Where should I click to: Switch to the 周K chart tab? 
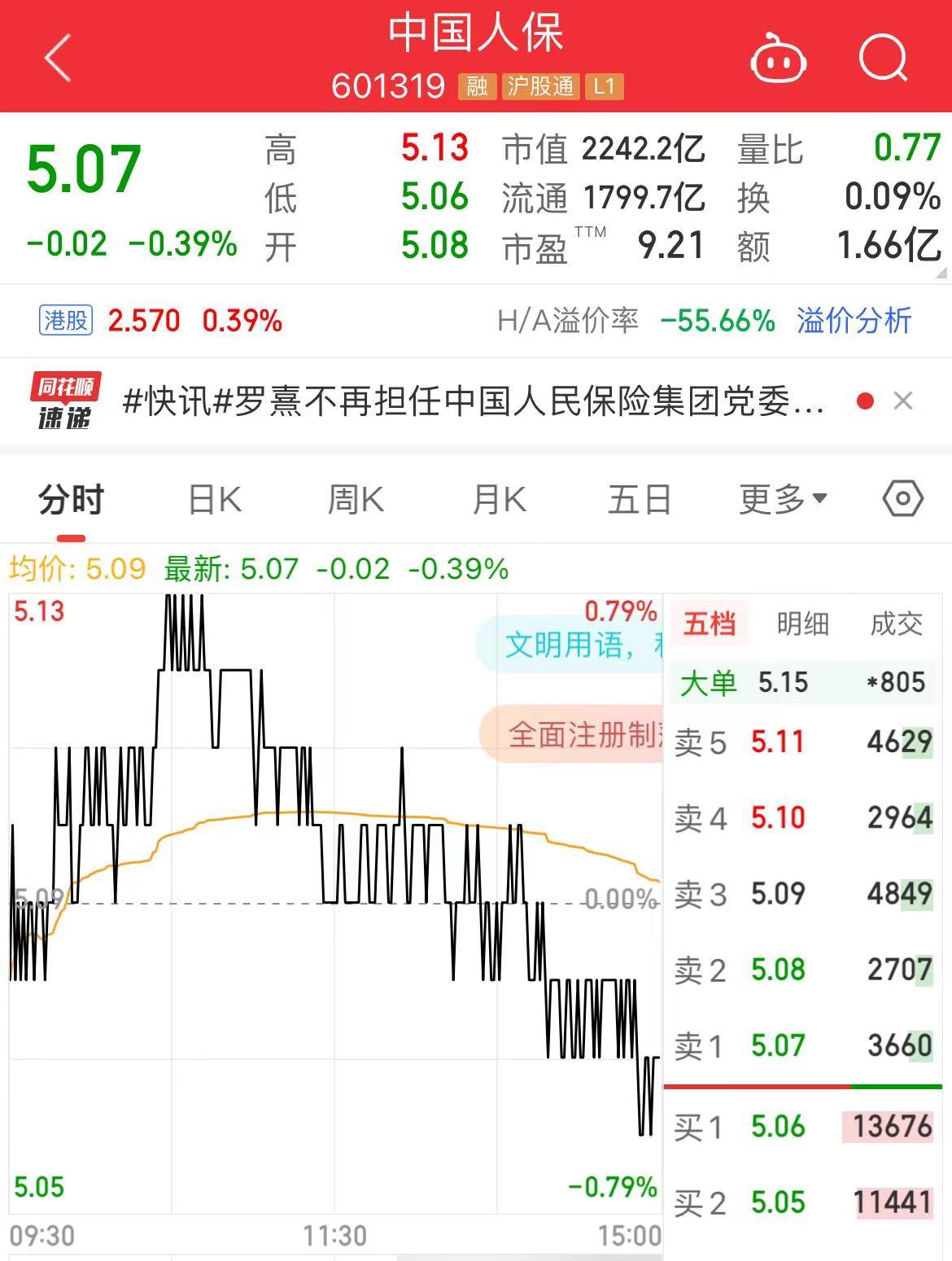coord(356,500)
